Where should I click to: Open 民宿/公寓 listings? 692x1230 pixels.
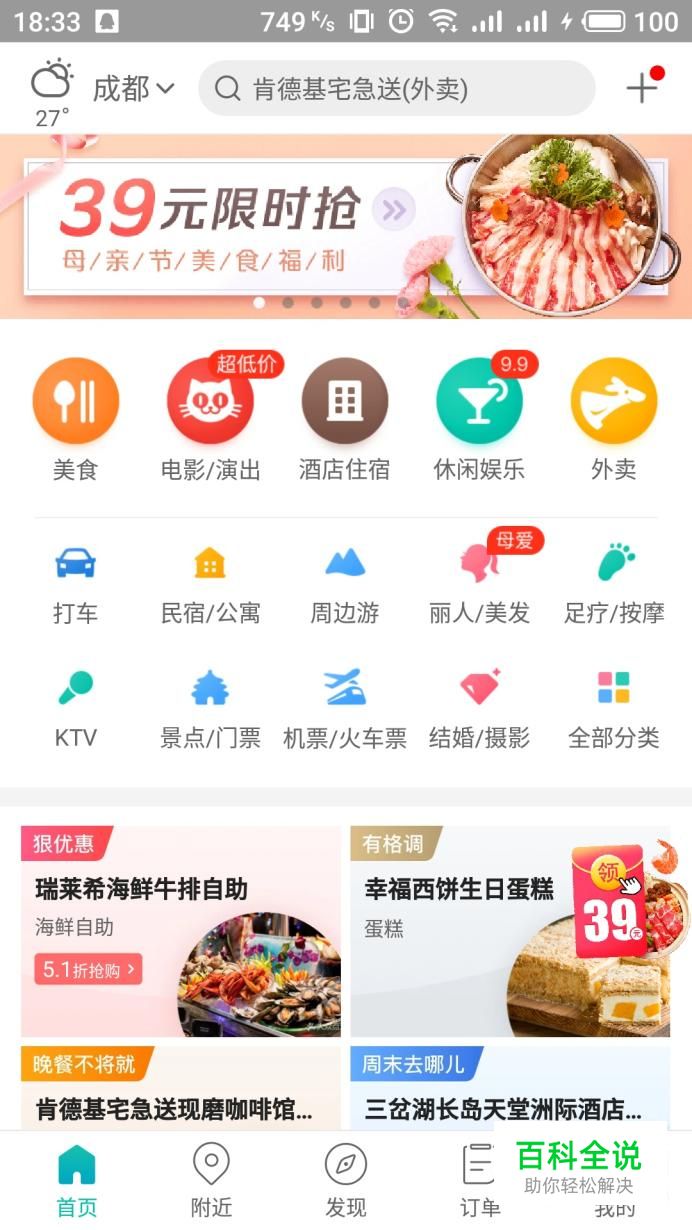tap(210, 583)
